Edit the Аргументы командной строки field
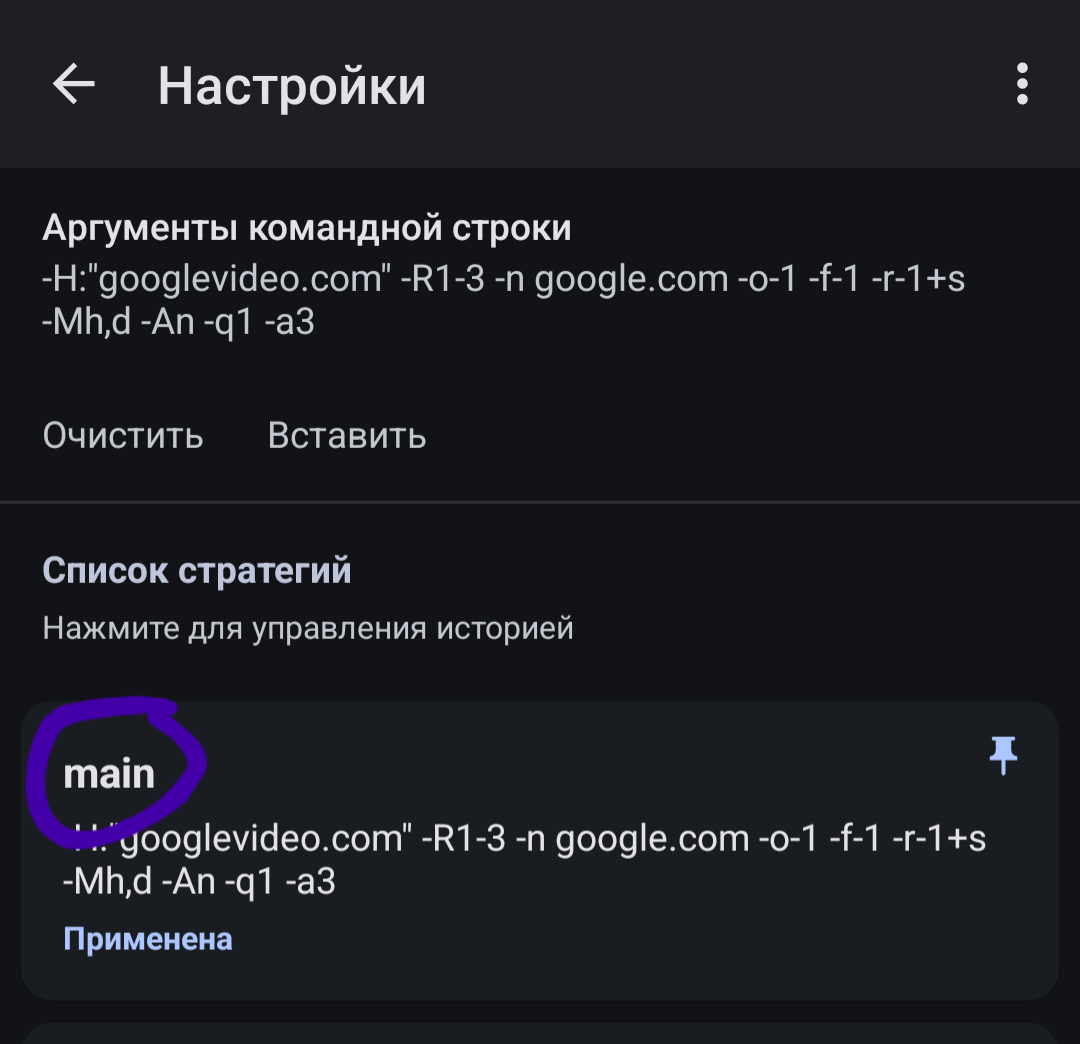 503,300
